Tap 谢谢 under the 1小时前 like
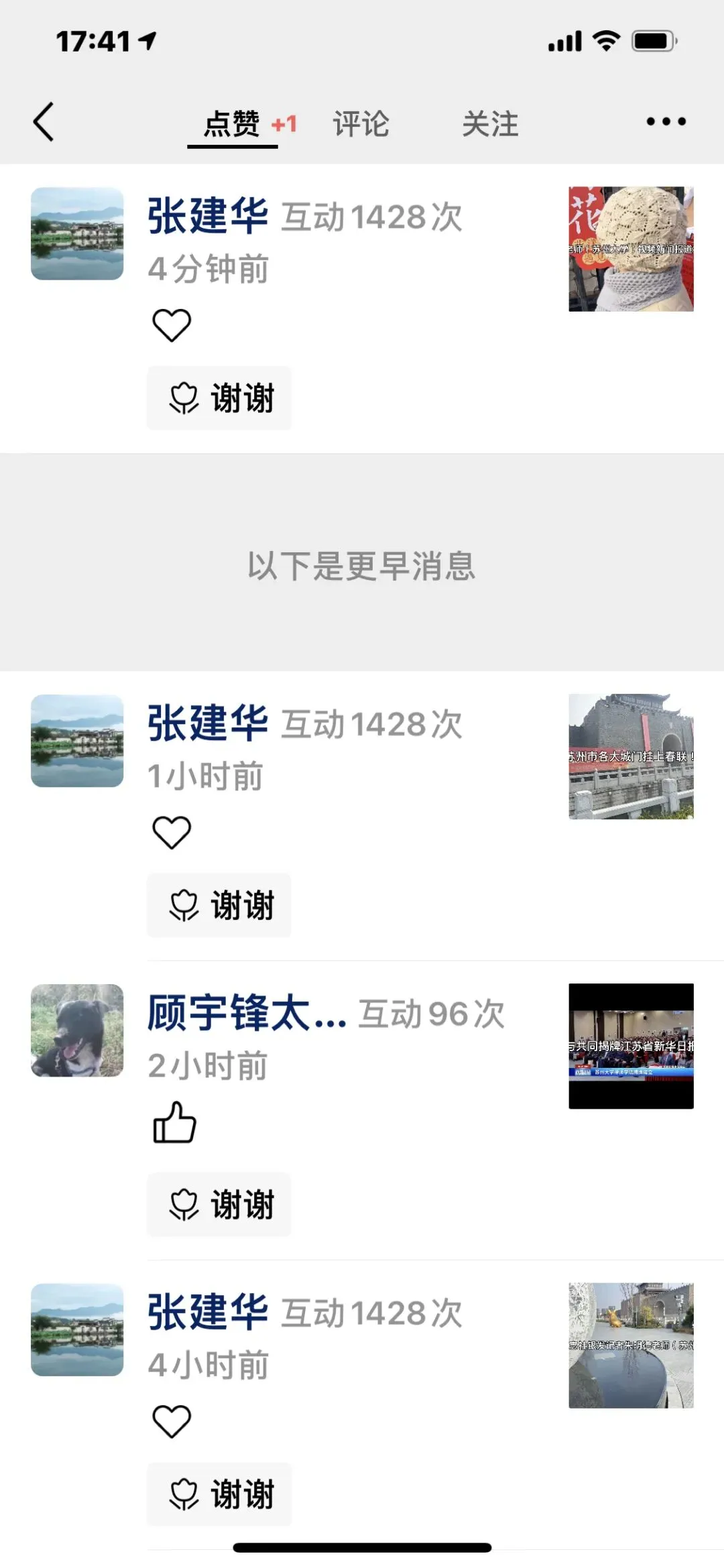This screenshot has width=724, height=1568. click(x=220, y=906)
